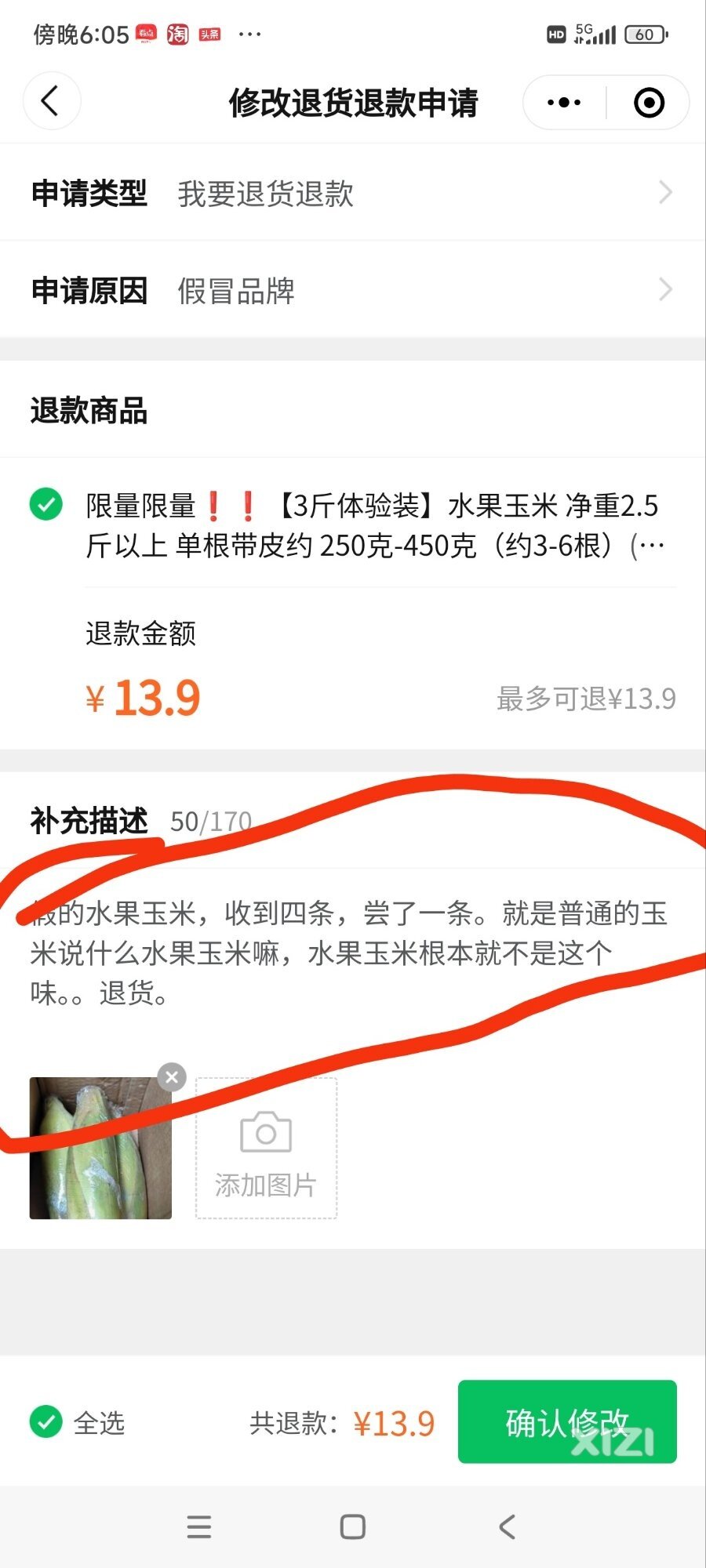Remove the uploaded corn photo

pos(172,1077)
